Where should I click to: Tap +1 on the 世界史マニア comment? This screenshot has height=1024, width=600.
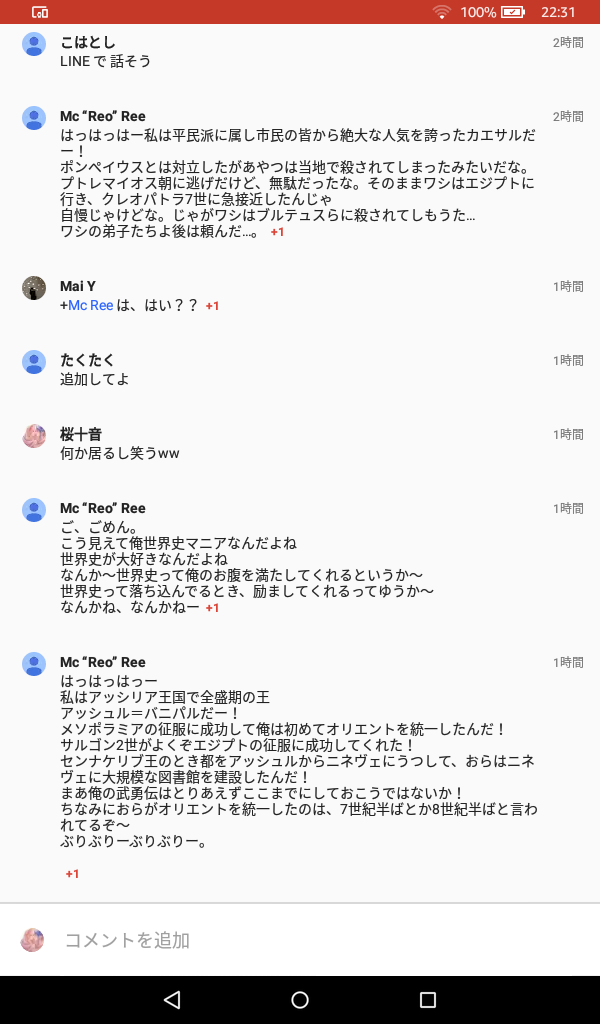212,608
